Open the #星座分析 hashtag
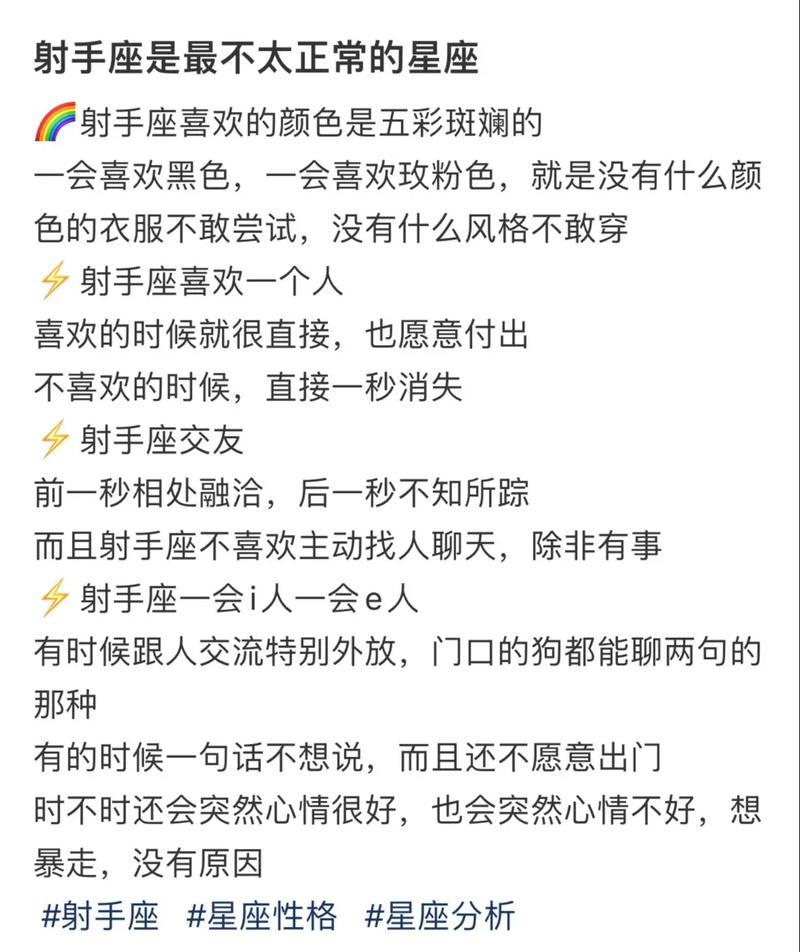Screen dimensions: 800x952 pyautogui.click(x=440, y=916)
